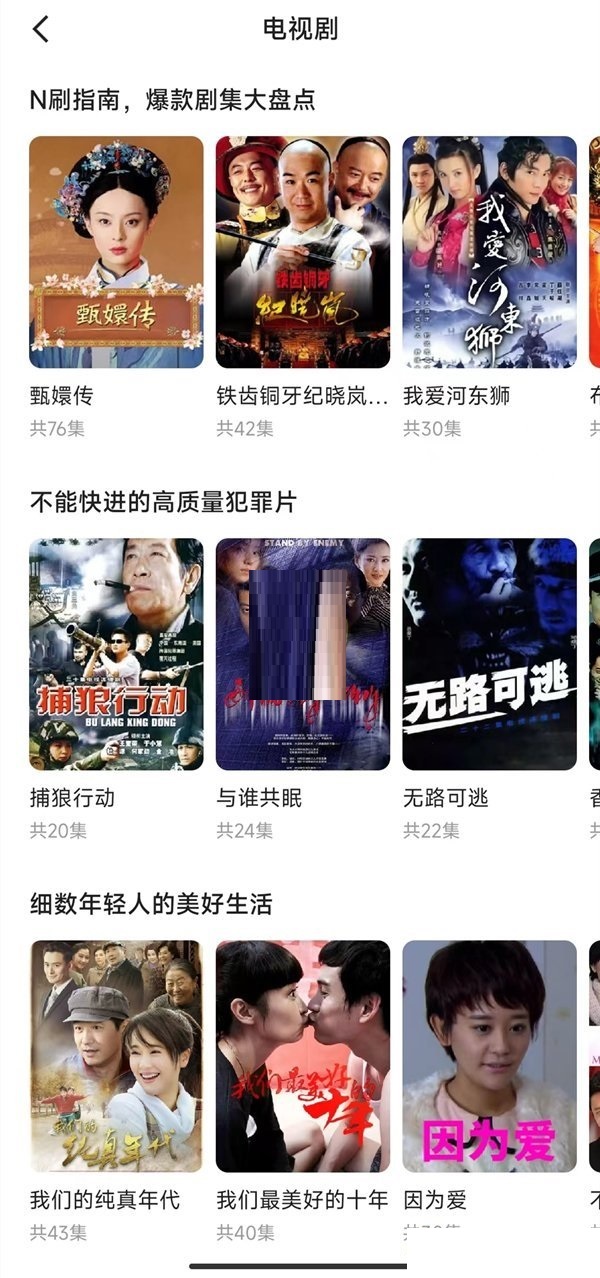View the drama 因为爱
The image size is (600, 1278).
point(489,1056)
